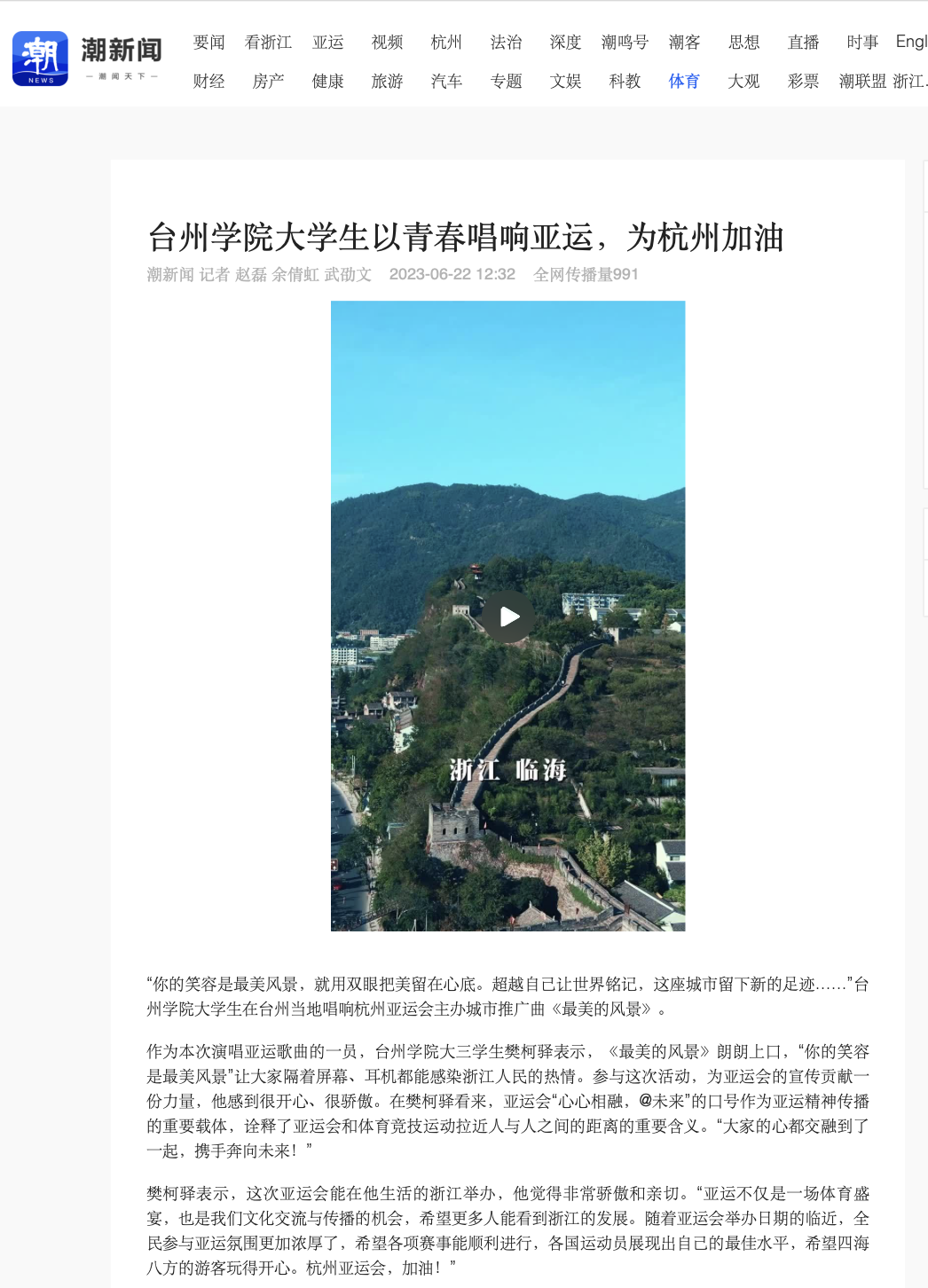
Task: Switch to the 潮客 tab
Action: [x=685, y=43]
